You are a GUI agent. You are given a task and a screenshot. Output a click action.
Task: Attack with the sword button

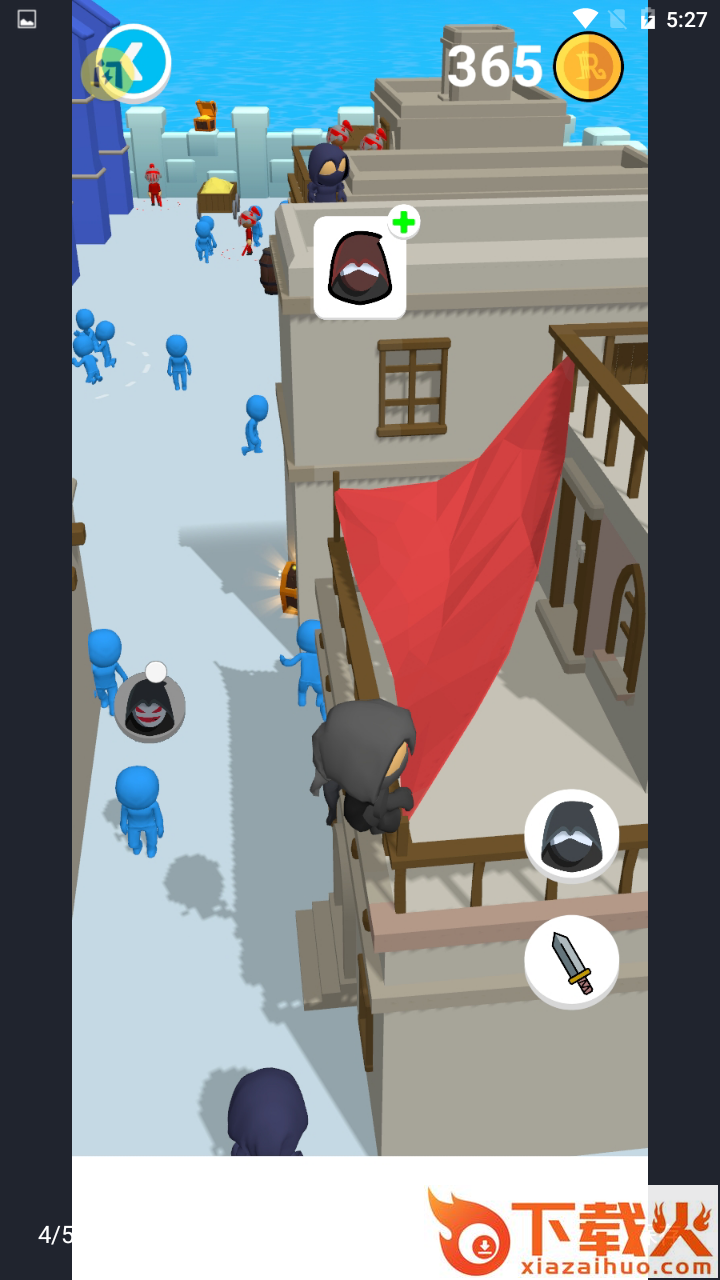(x=571, y=961)
